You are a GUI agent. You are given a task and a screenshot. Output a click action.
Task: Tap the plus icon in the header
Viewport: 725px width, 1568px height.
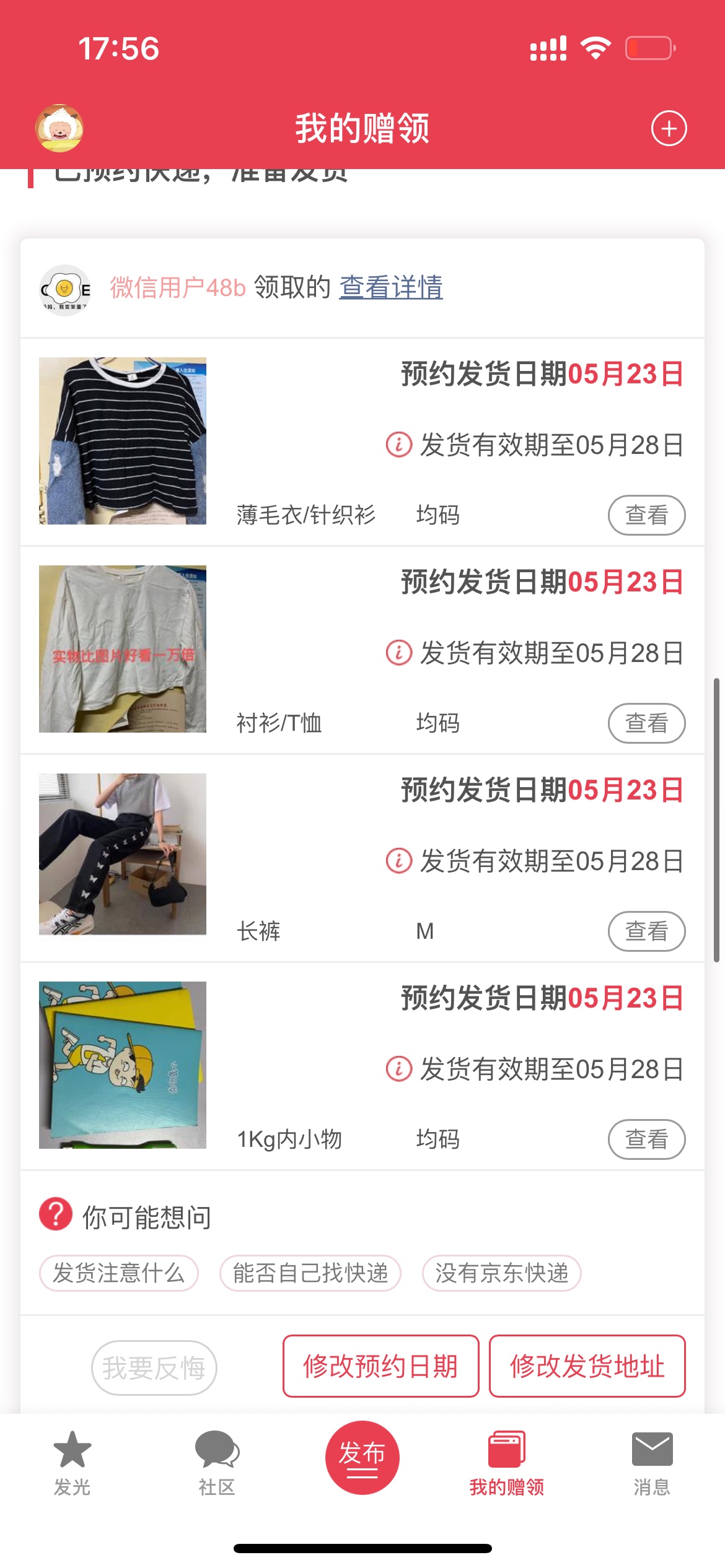(x=669, y=129)
